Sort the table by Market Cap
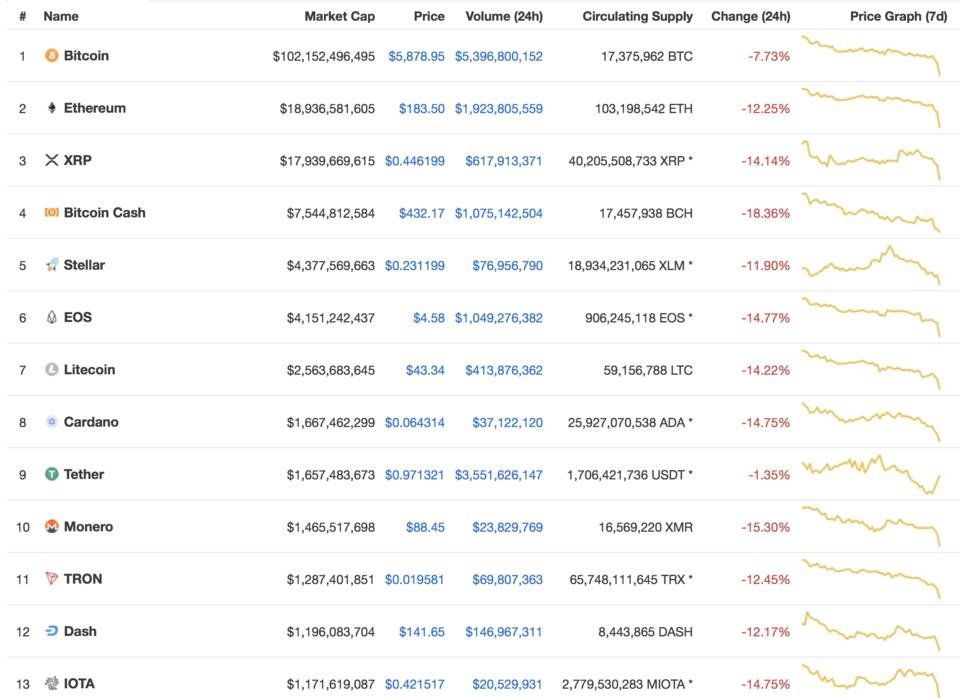 (x=340, y=17)
